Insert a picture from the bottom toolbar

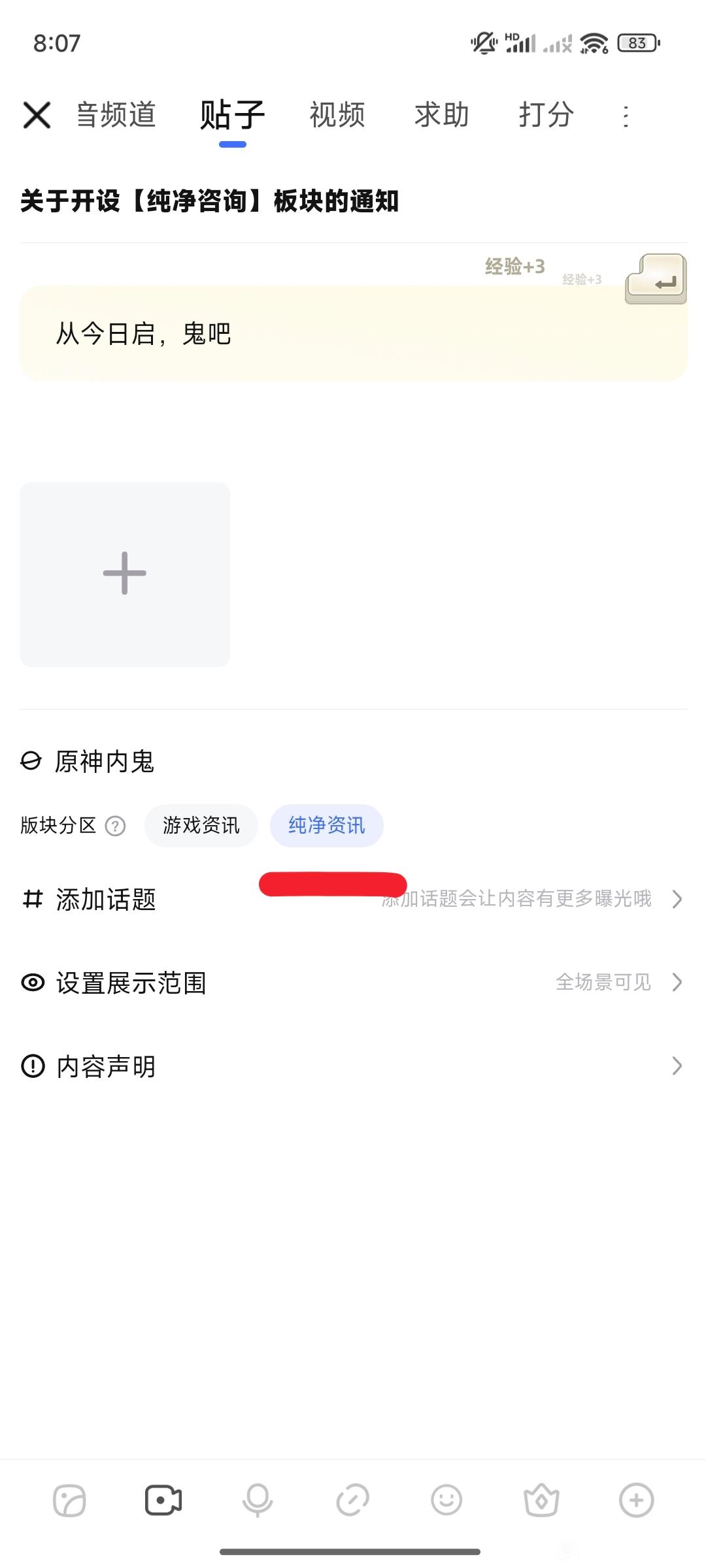click(x=70, y=1500)
